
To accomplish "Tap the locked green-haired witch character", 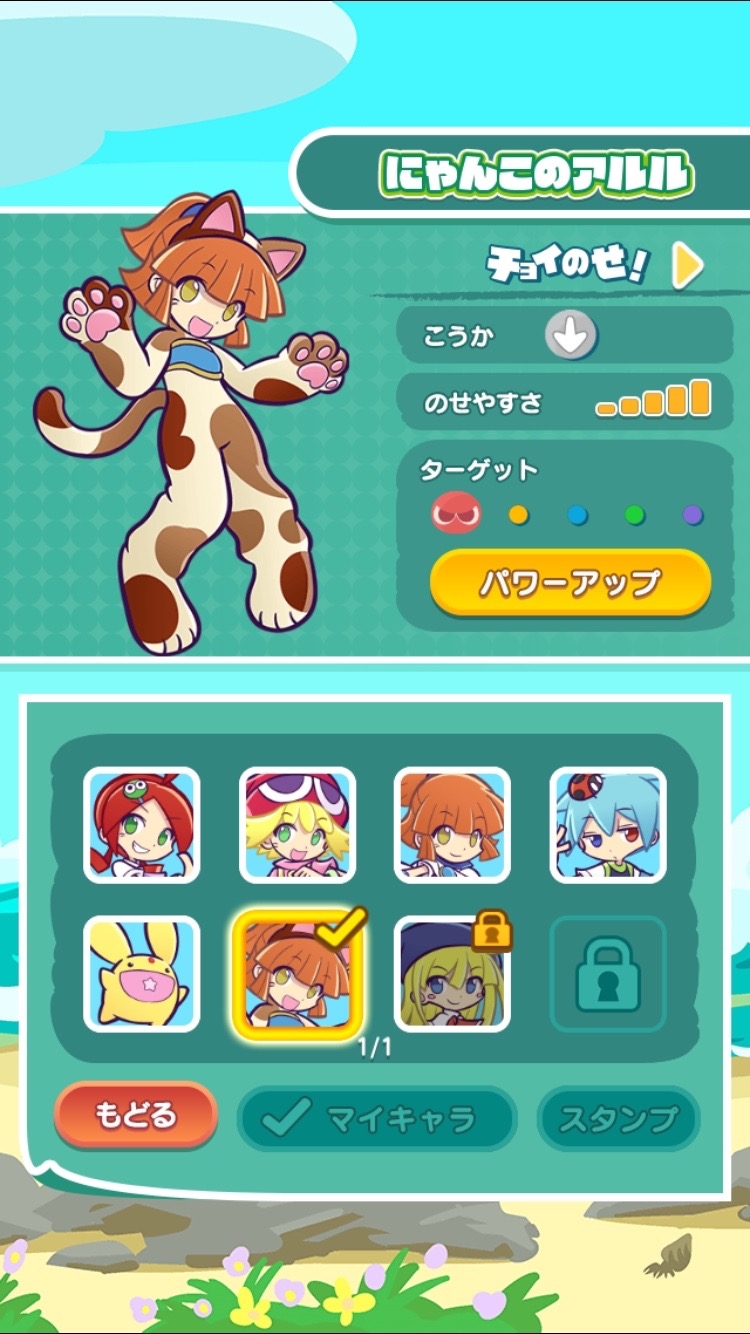I will click(453, 974).
